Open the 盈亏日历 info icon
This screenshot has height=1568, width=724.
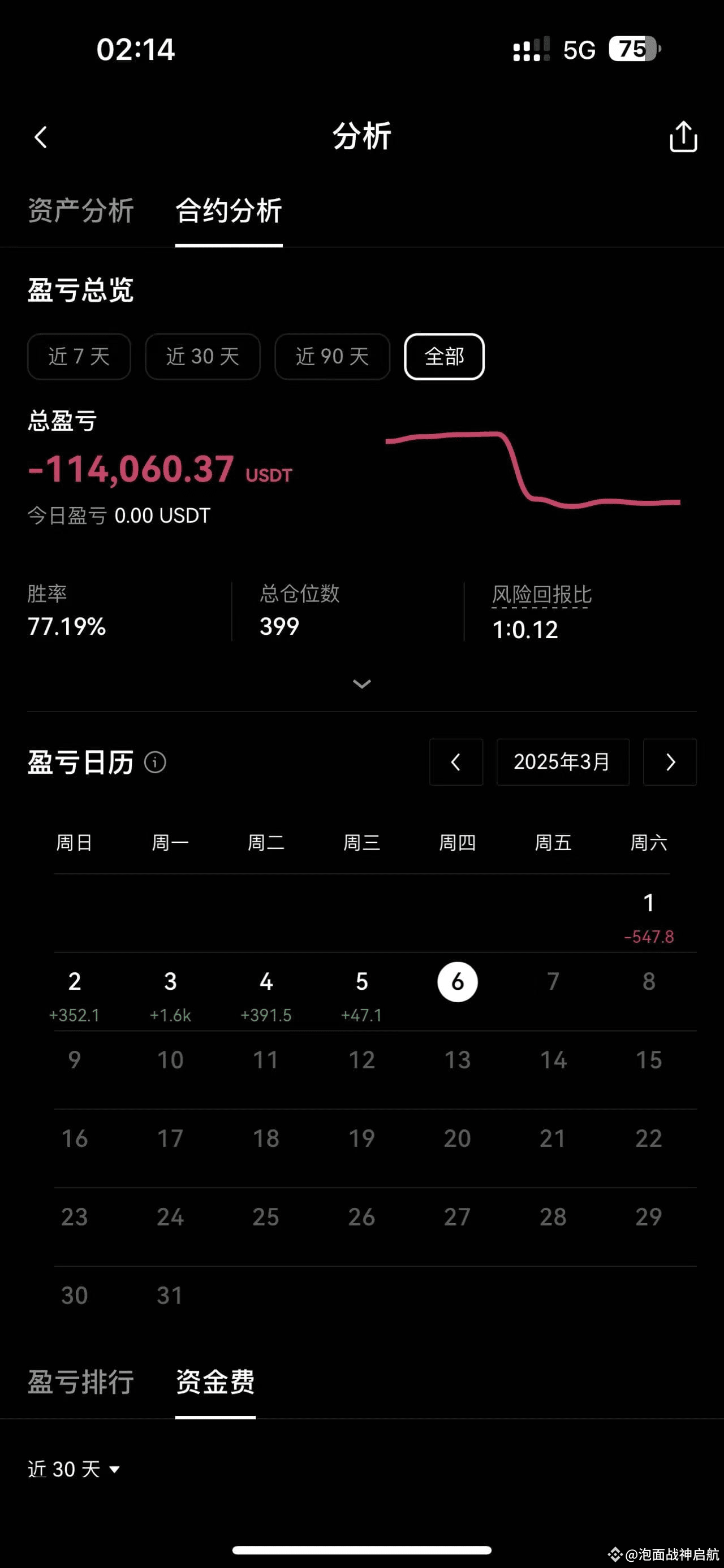pos(154,762)
